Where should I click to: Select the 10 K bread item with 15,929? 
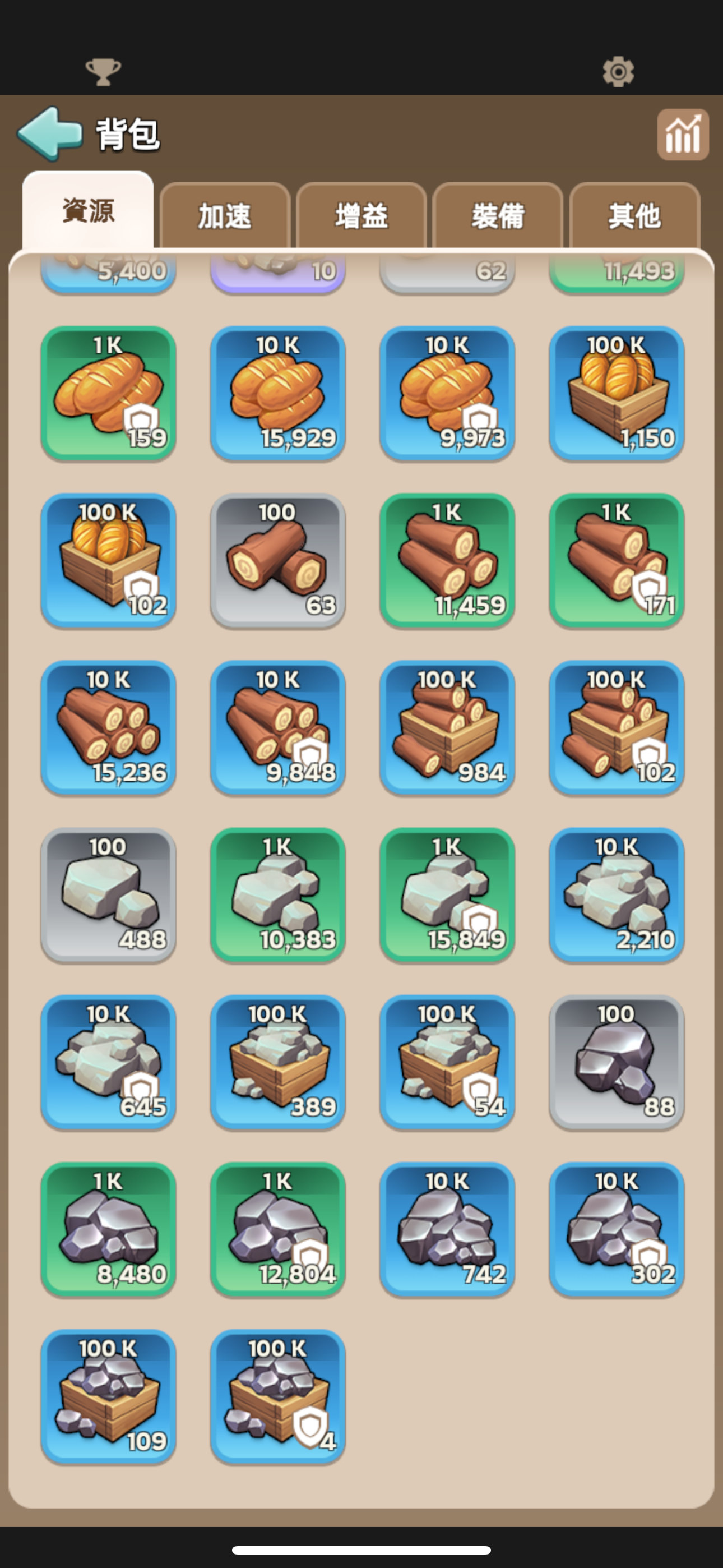(x=277, y=393)
